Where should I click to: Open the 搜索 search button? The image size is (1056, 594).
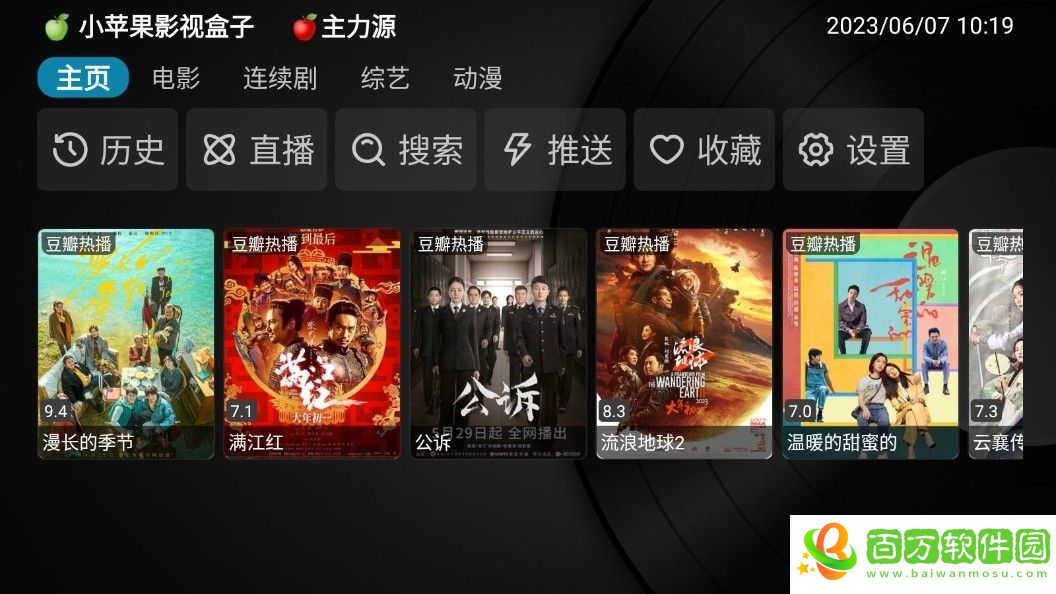(x=406, y=150)
